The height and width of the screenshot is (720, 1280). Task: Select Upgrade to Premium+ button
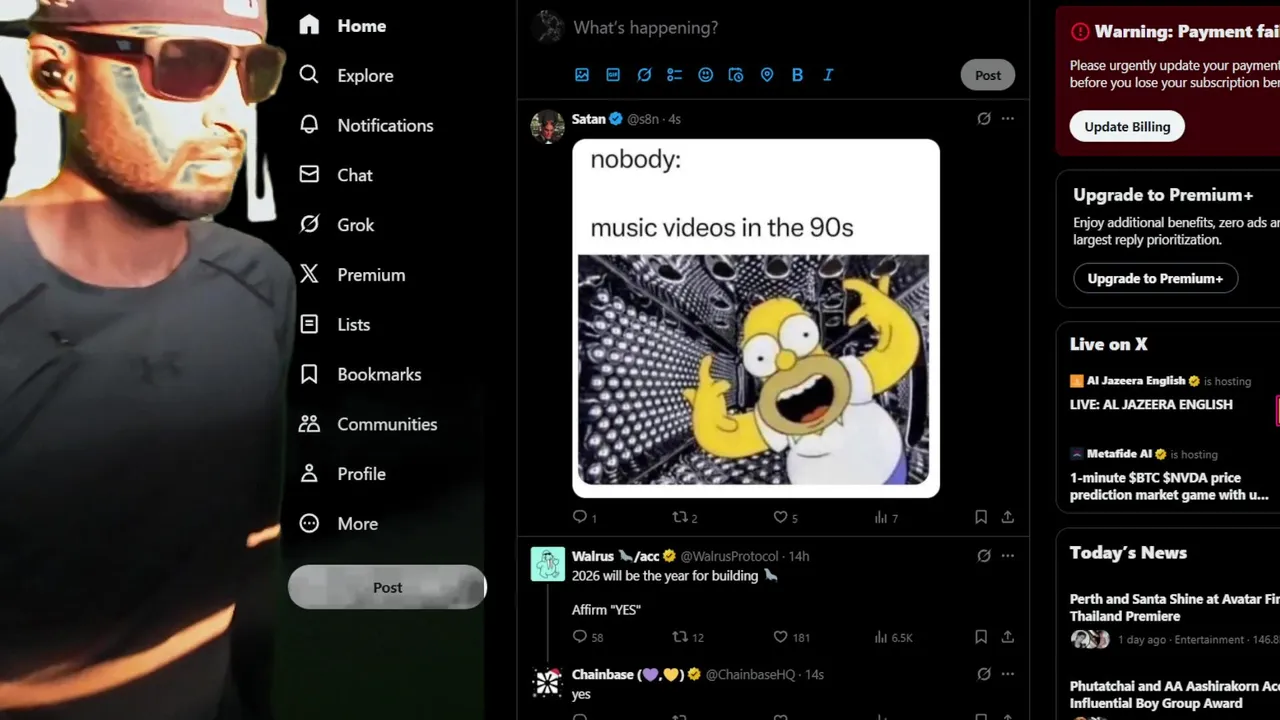point(1155,278)
